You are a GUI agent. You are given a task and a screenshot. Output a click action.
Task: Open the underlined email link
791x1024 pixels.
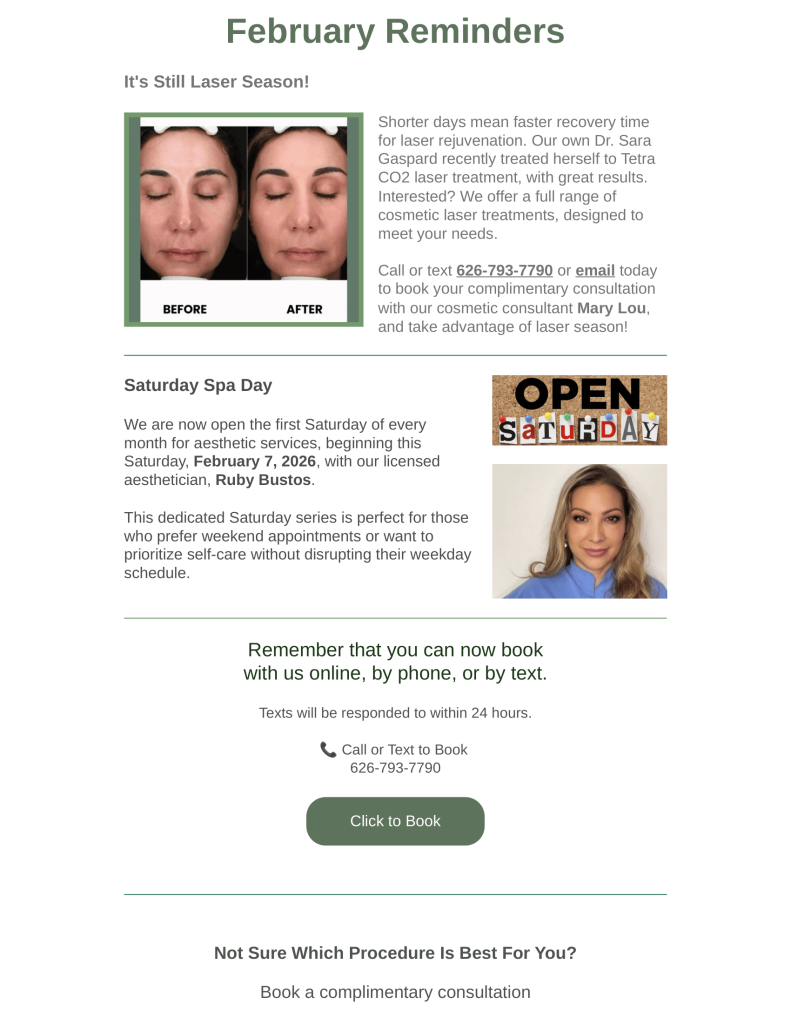click(x=595, y=271)
